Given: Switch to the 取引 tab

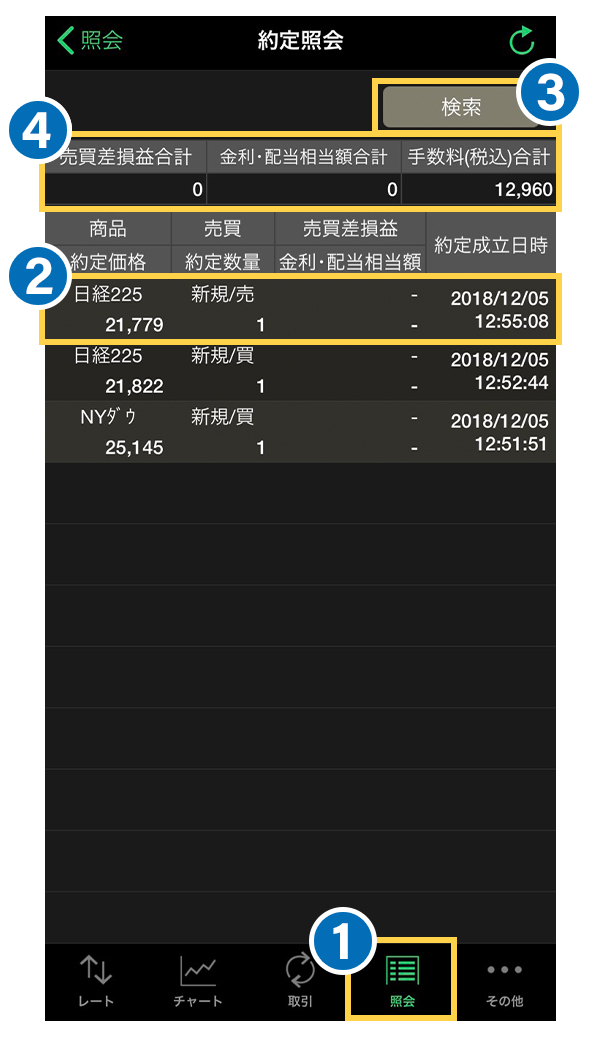Looking at the screenshot, I should (x=300, y=980).
